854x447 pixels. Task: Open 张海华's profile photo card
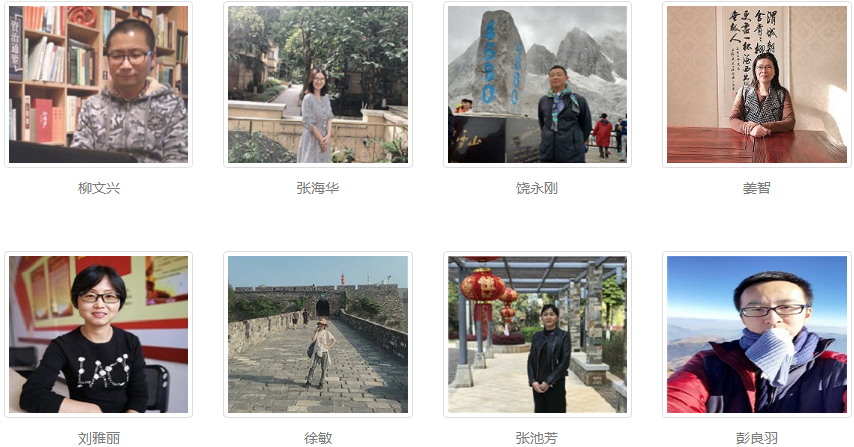pyautogui.click(x=318, y=85)
